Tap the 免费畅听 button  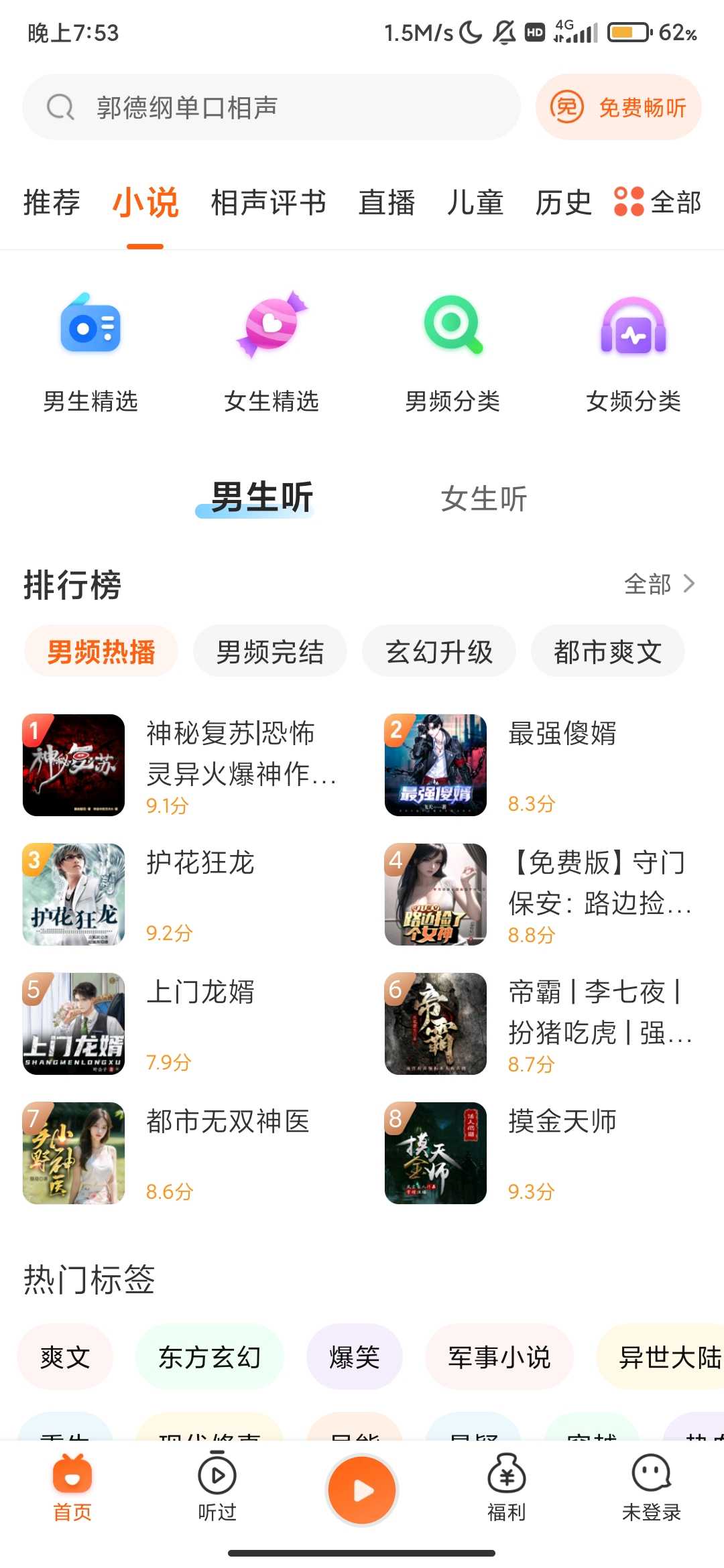618,107
